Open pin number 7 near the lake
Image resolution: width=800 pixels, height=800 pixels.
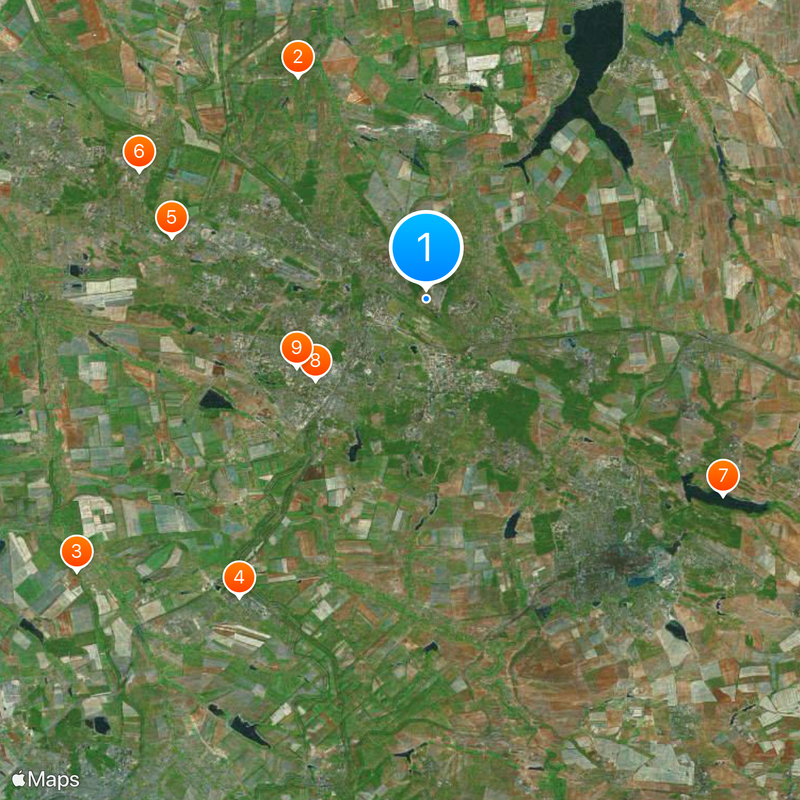[x=722, y=475]
